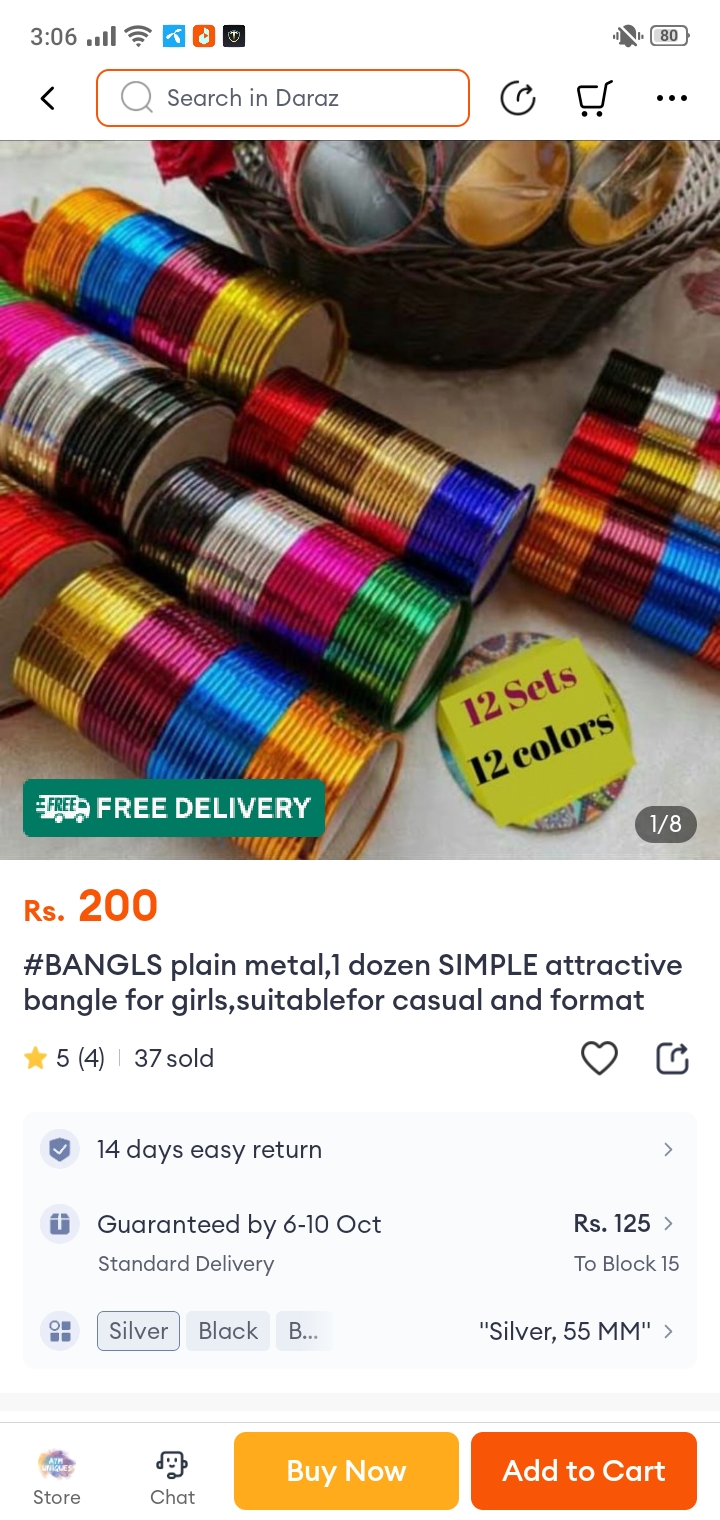Share this bangles product

[x=672, y=1058]
